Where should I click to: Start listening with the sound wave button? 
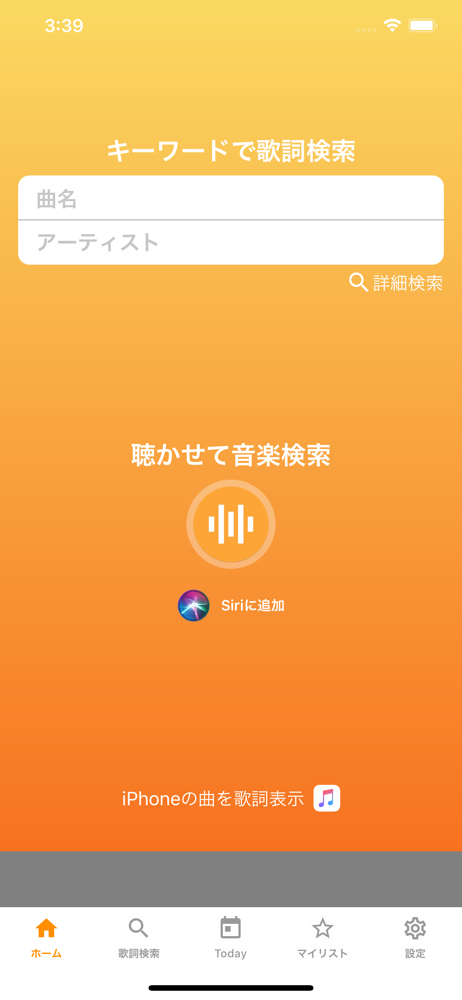click(231, 524)
